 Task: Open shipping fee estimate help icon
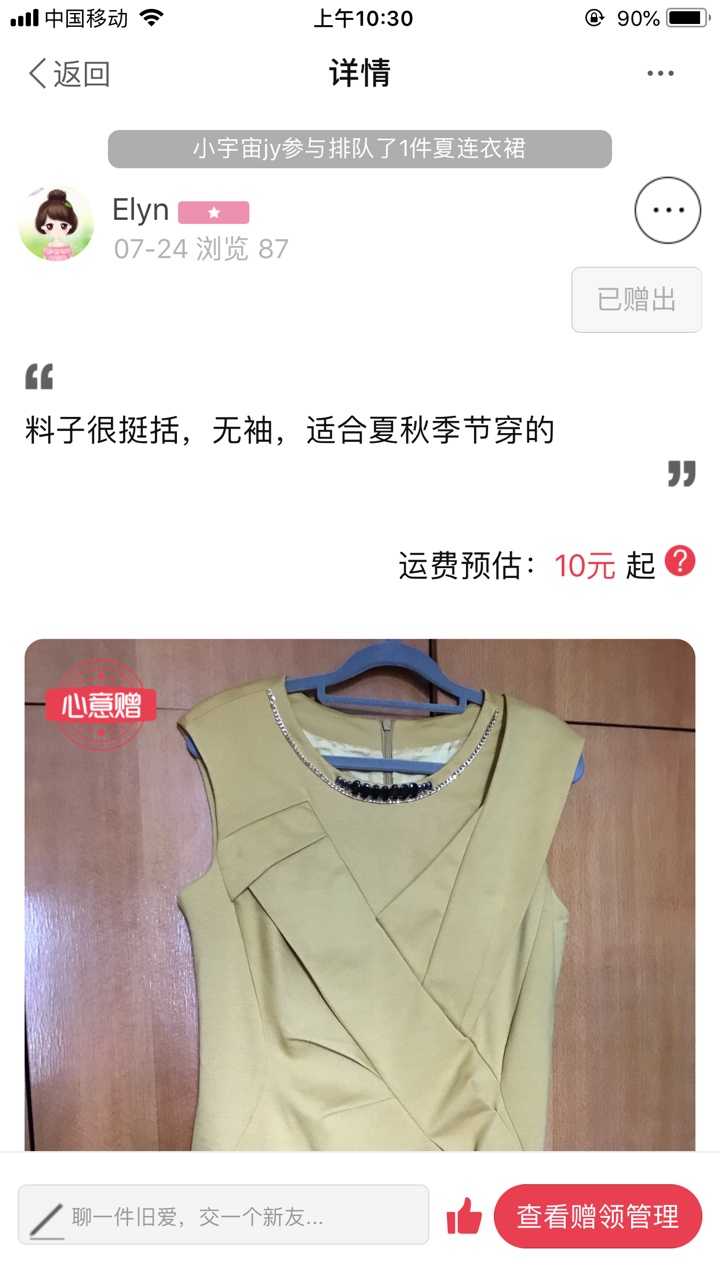point(680,562)
